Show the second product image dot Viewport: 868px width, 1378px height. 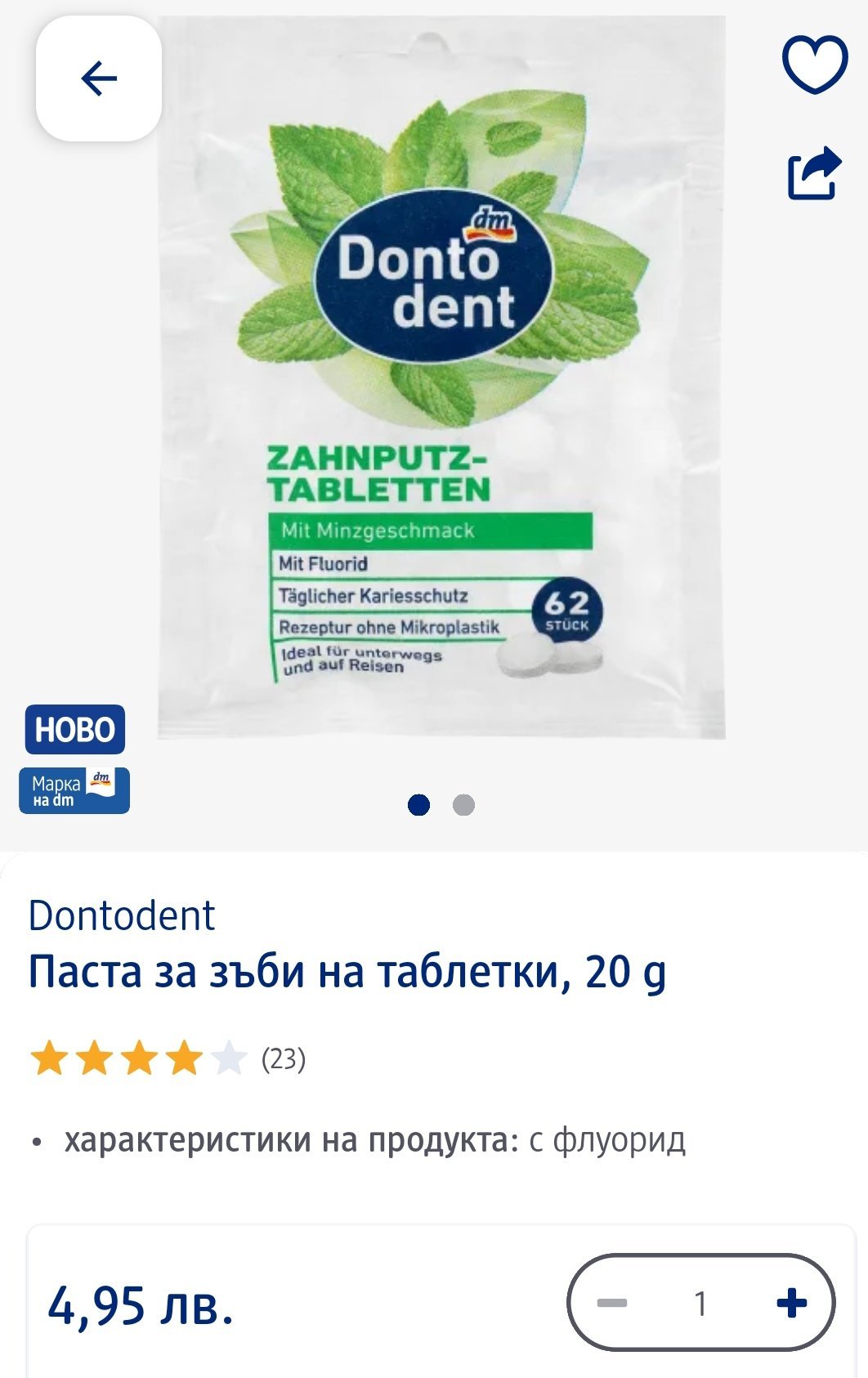pos(463,805)
